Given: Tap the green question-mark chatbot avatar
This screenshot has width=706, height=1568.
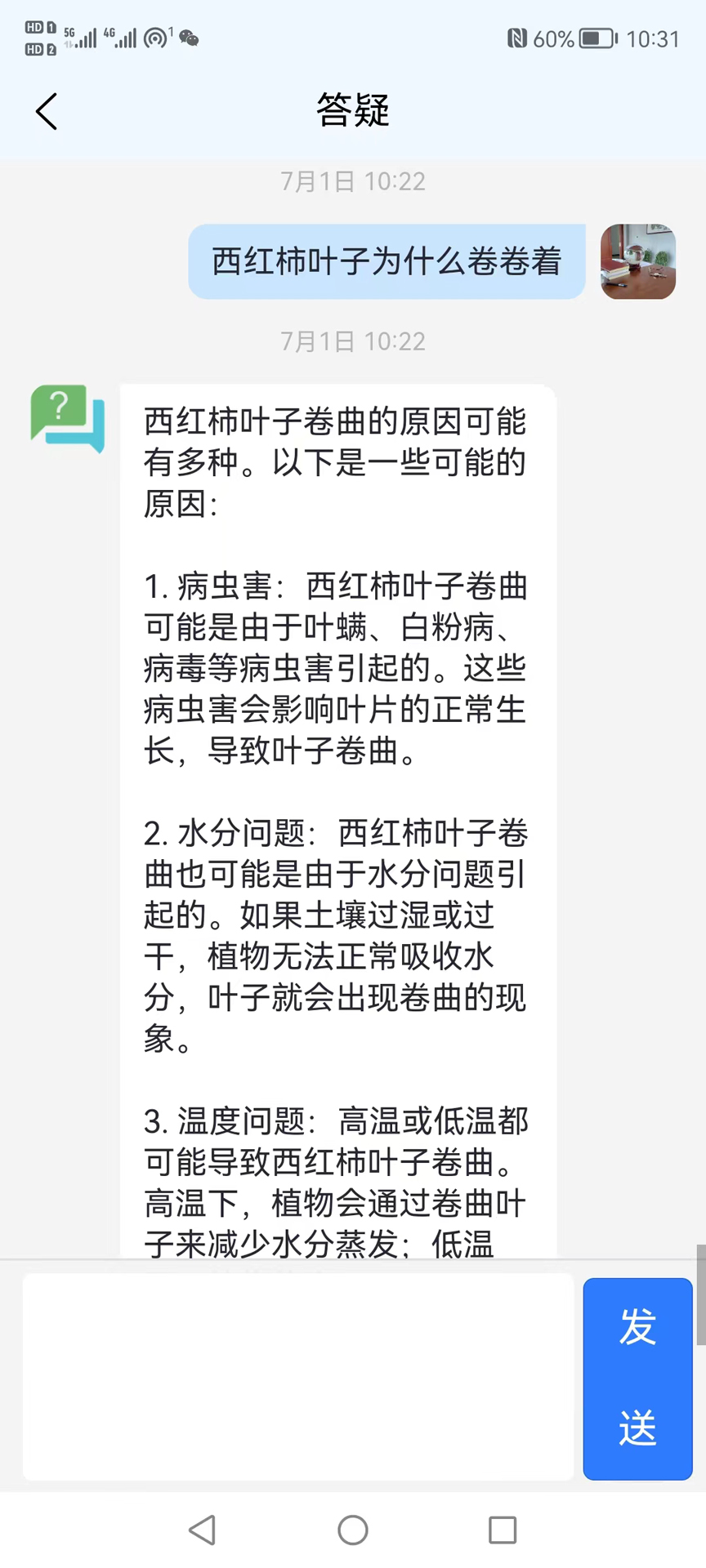Looking at the screenshot, I should click(x=67, y=418).
